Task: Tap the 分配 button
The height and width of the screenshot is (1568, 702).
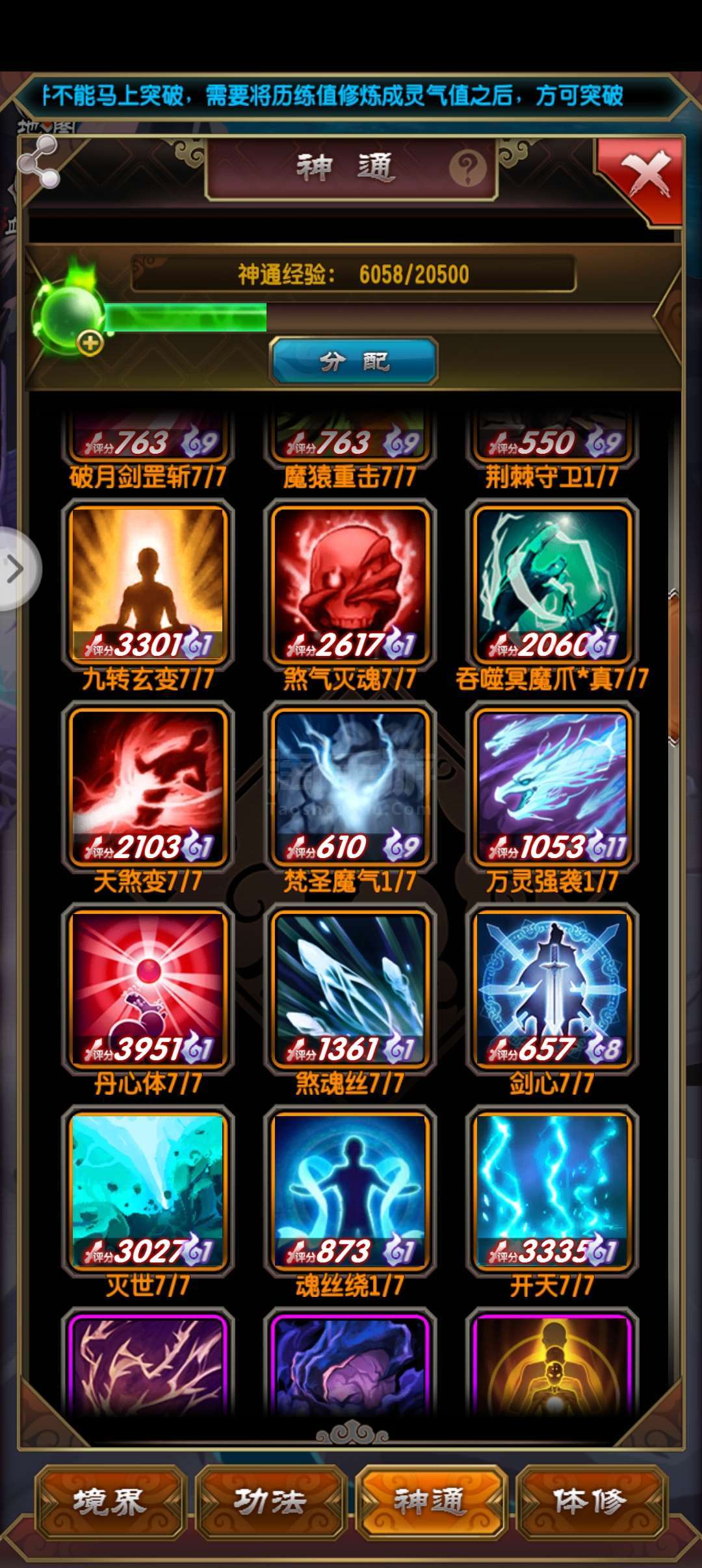Action: 353,361
